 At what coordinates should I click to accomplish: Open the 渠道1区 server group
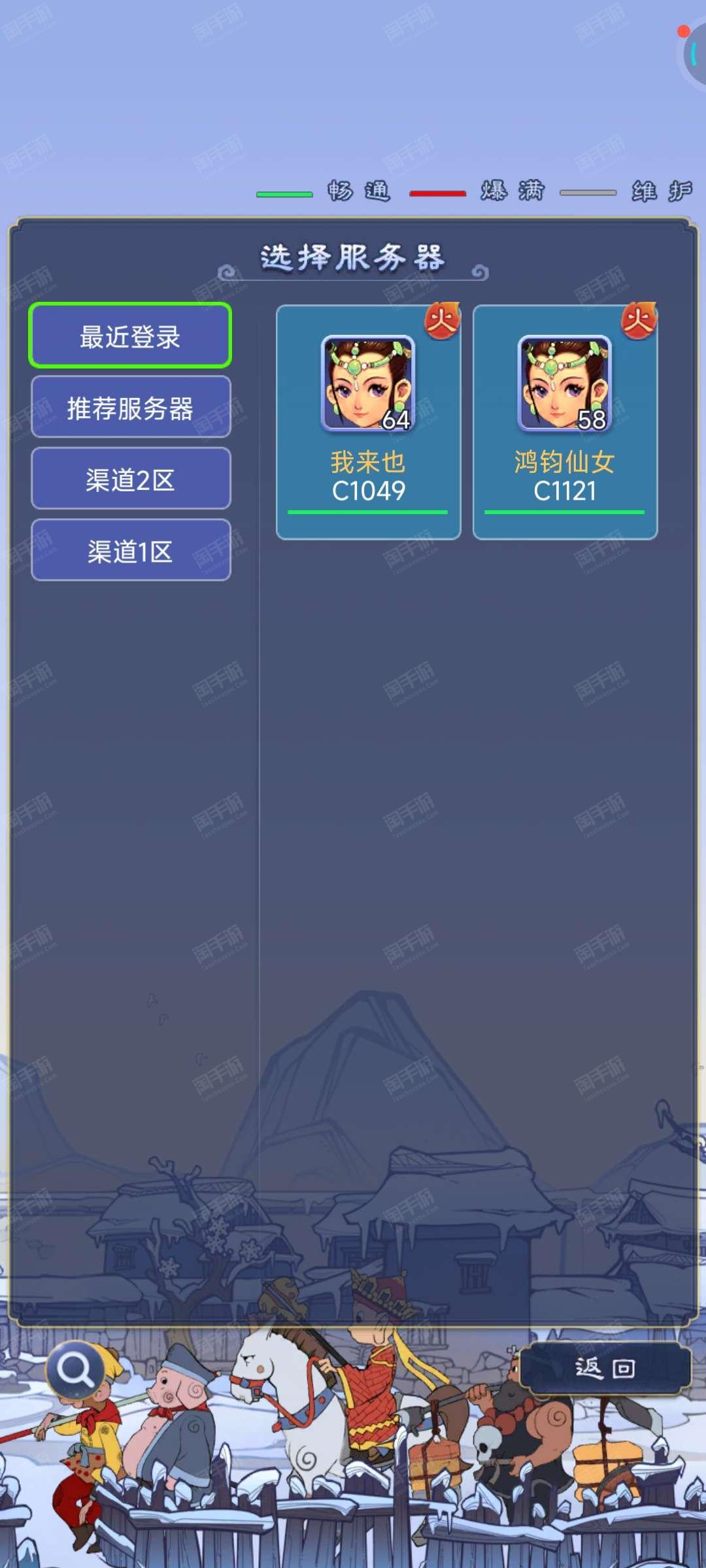pyautogui.click(x=131, y=551)
